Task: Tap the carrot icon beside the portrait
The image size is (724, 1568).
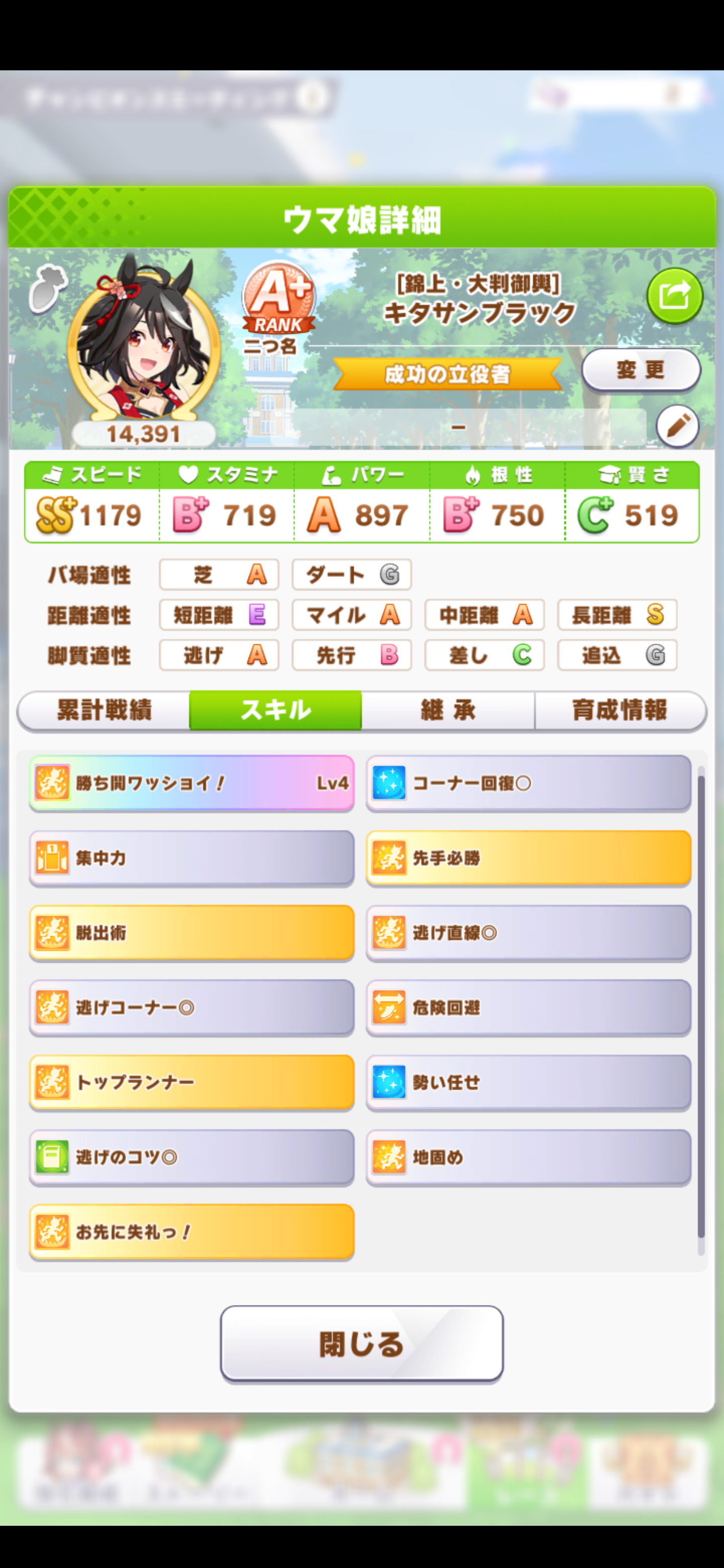Action: (47, 290)
